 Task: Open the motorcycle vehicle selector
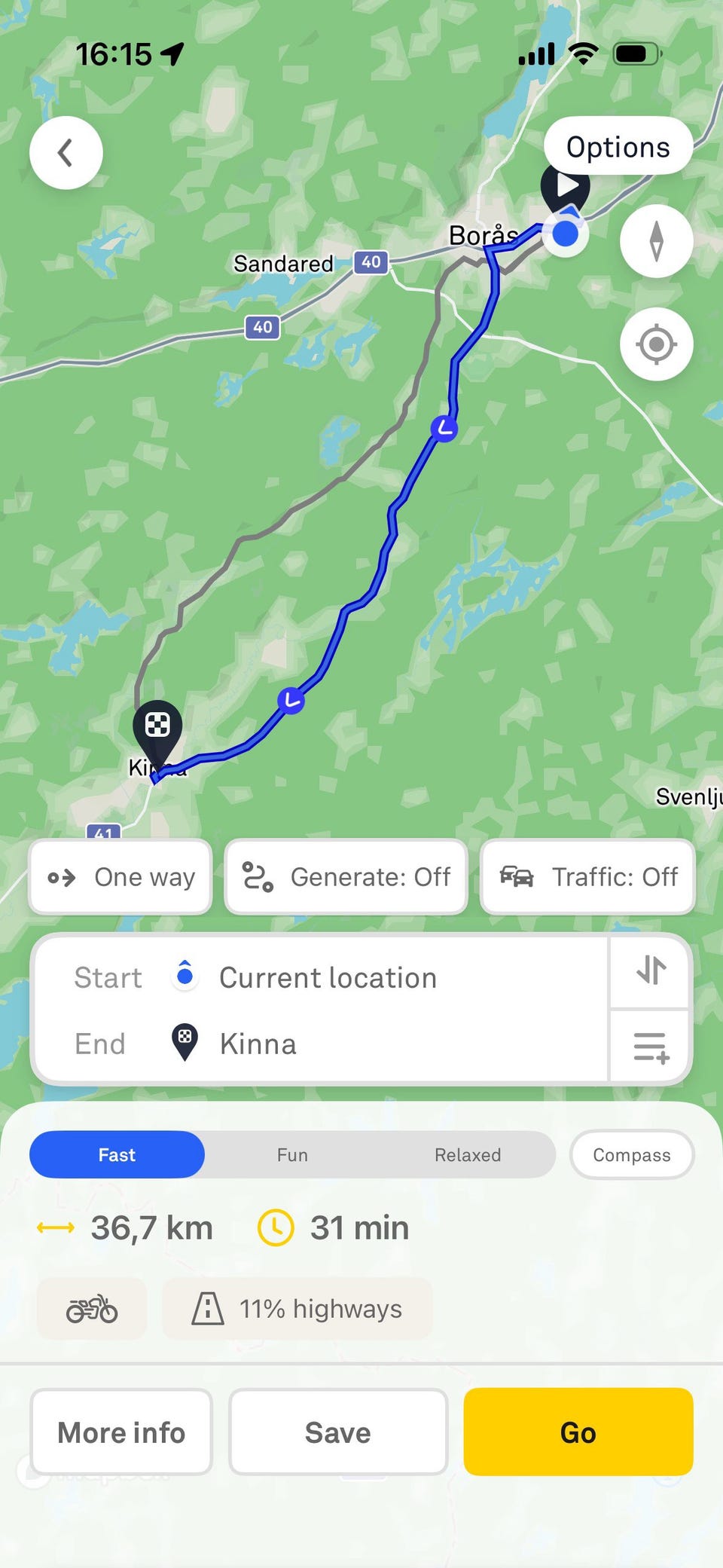[x=92, y=1309]
